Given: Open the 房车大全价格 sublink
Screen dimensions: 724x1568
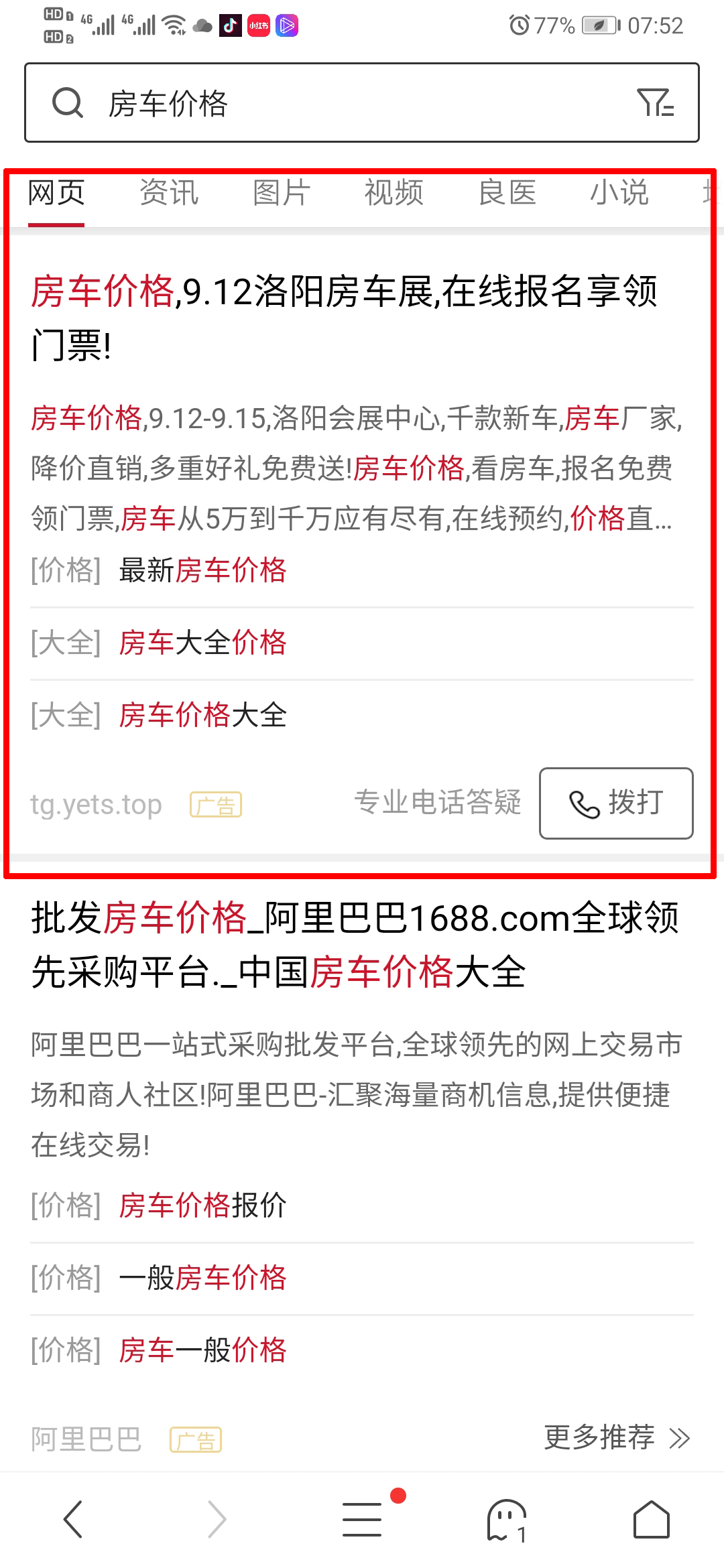Looking at the screenshot, I should coord(202,643).
